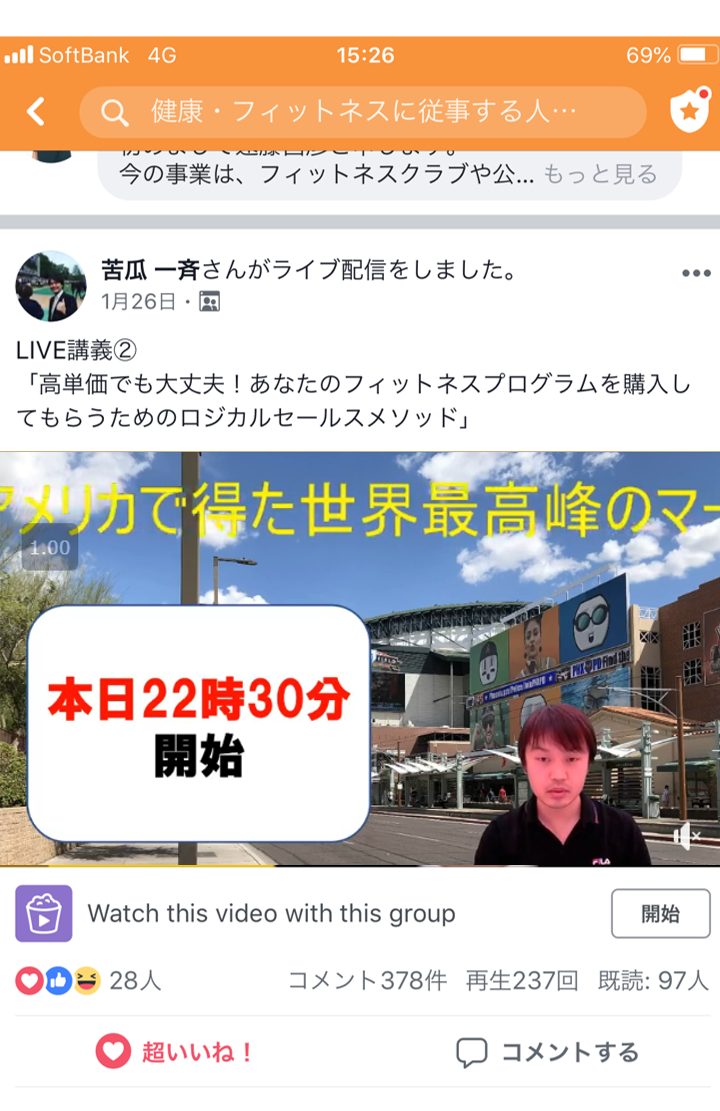Open 苦瓜 一斉's profile picture

50,285
